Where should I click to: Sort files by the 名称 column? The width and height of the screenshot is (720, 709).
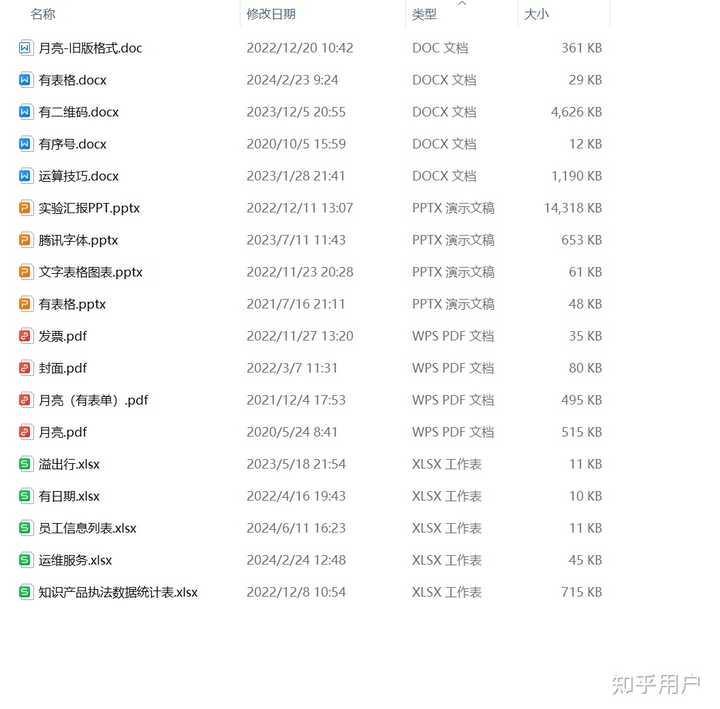(43, 14)
